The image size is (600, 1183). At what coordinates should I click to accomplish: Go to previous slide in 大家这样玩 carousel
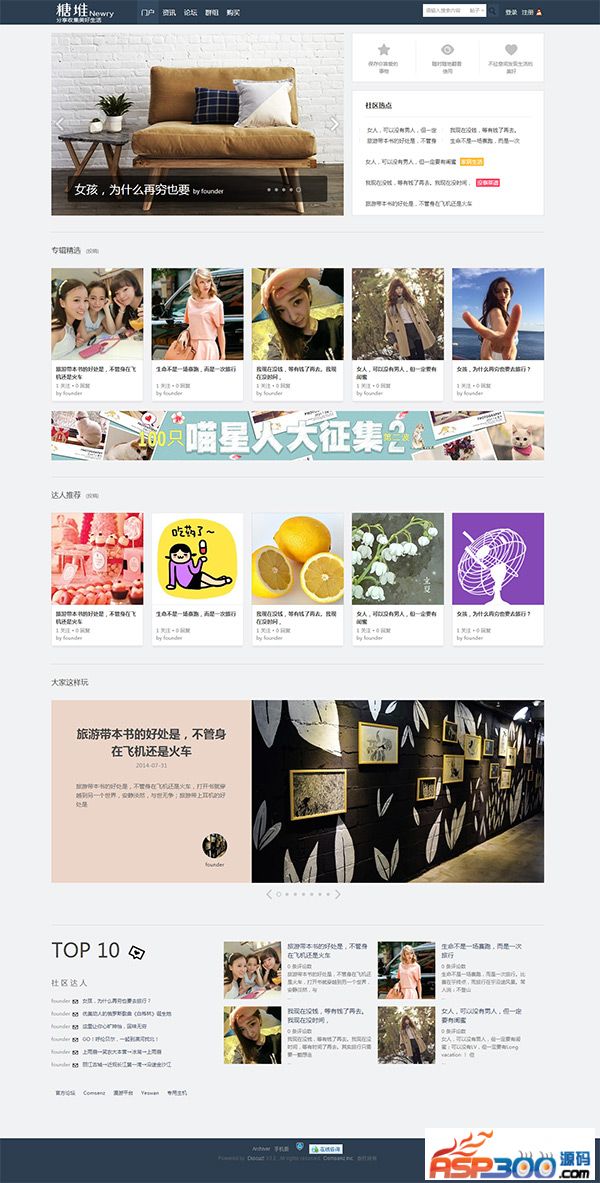click(x=268, y=894)
